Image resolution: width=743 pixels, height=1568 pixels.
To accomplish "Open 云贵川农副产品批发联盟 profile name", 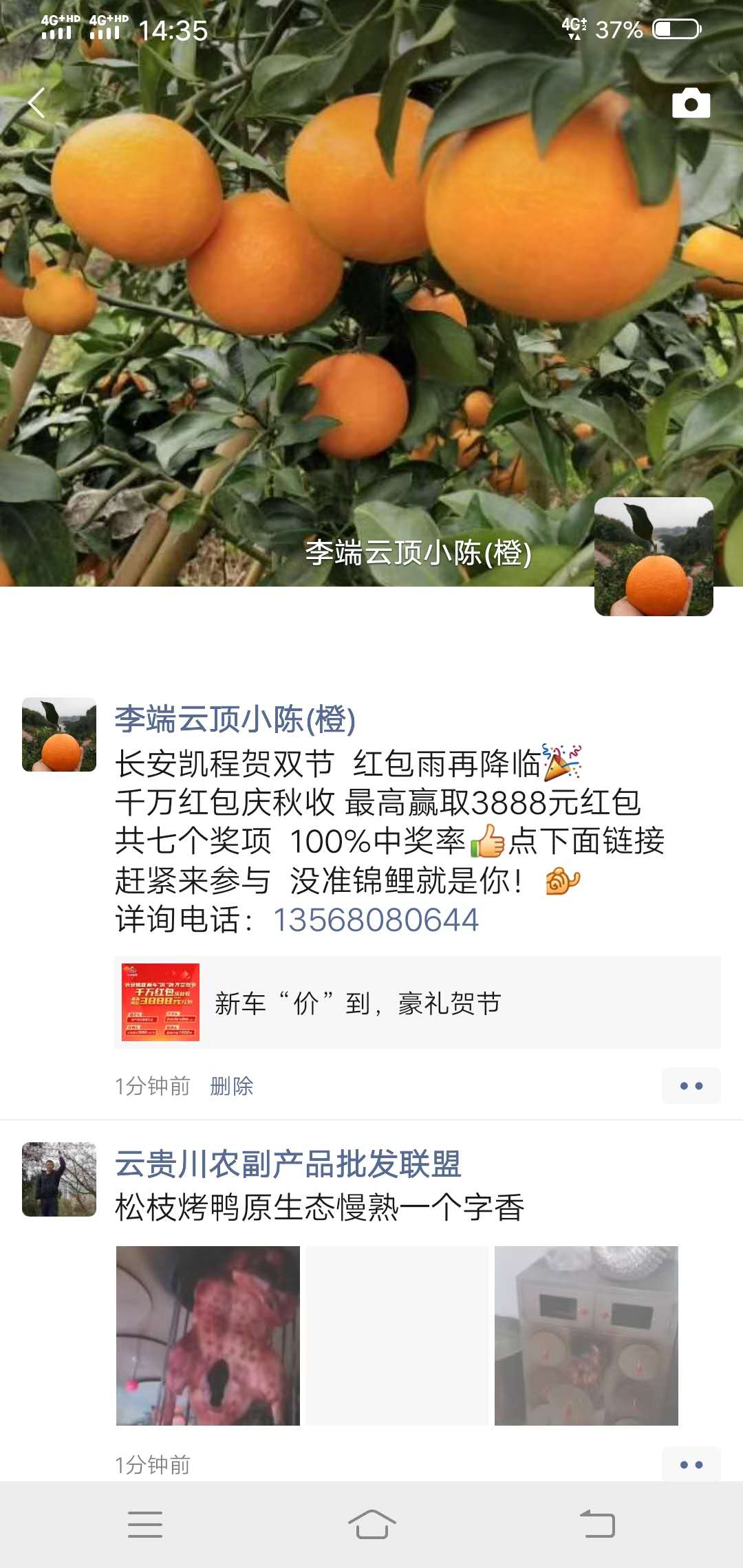I will [288, 1164].
